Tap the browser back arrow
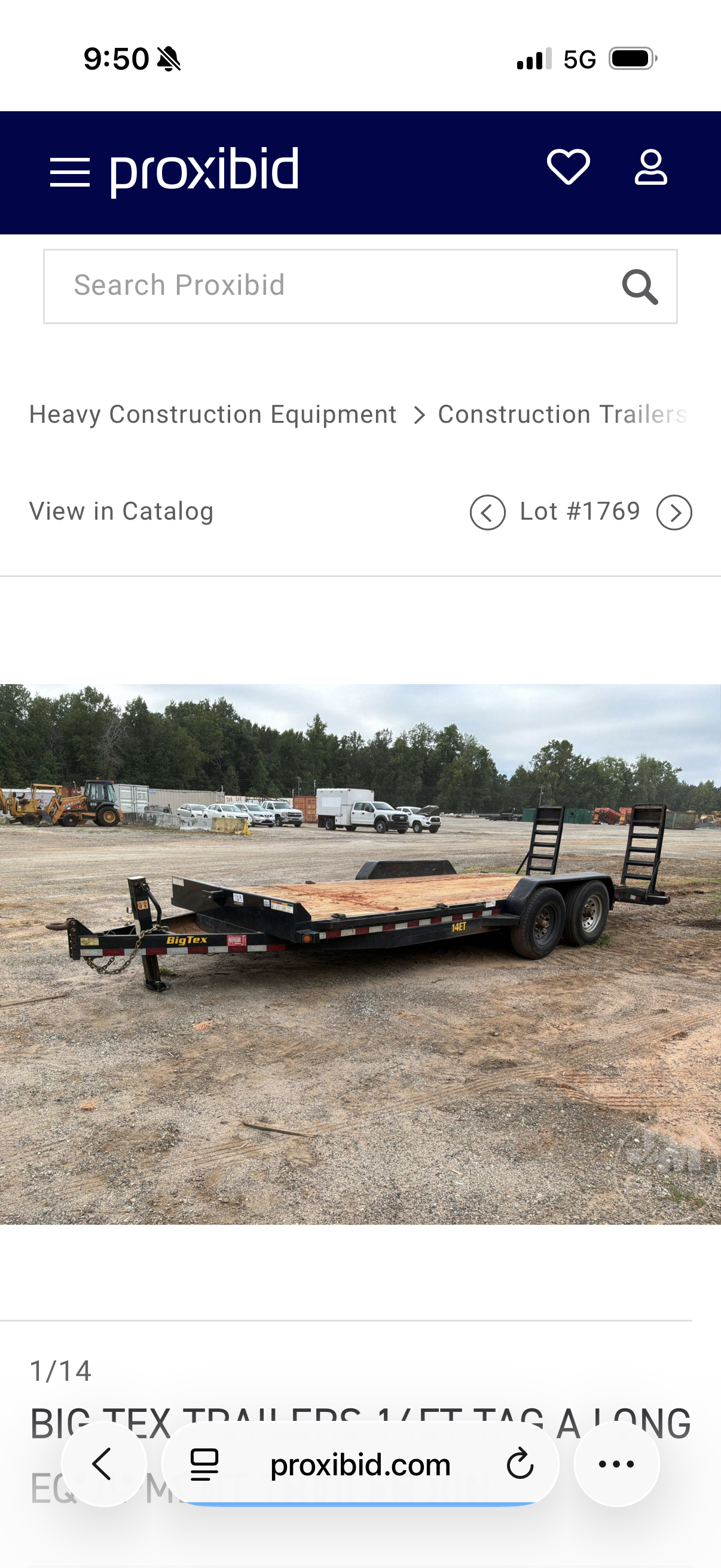The image size is (721, 1568). (x=104, y=1464)
